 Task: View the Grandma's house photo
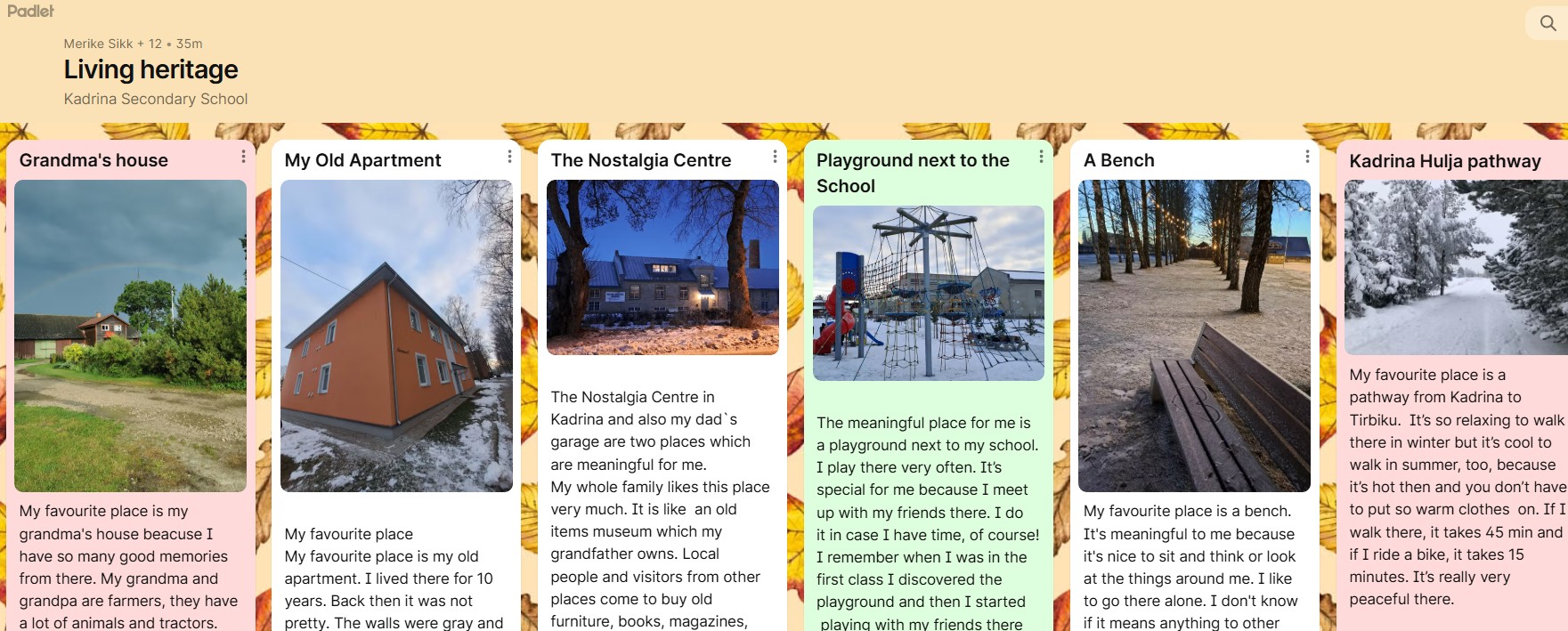130,336
